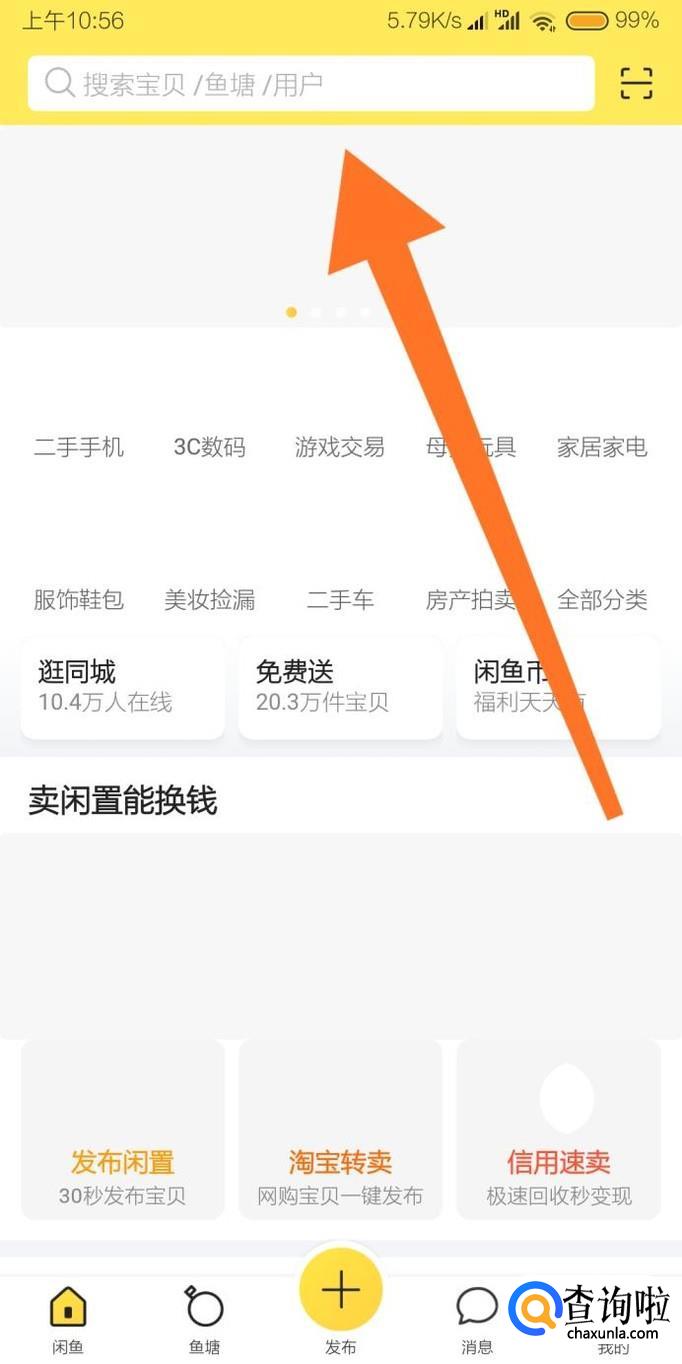View 全部分类
The image size is (682, 1364).
click(602, 599)
